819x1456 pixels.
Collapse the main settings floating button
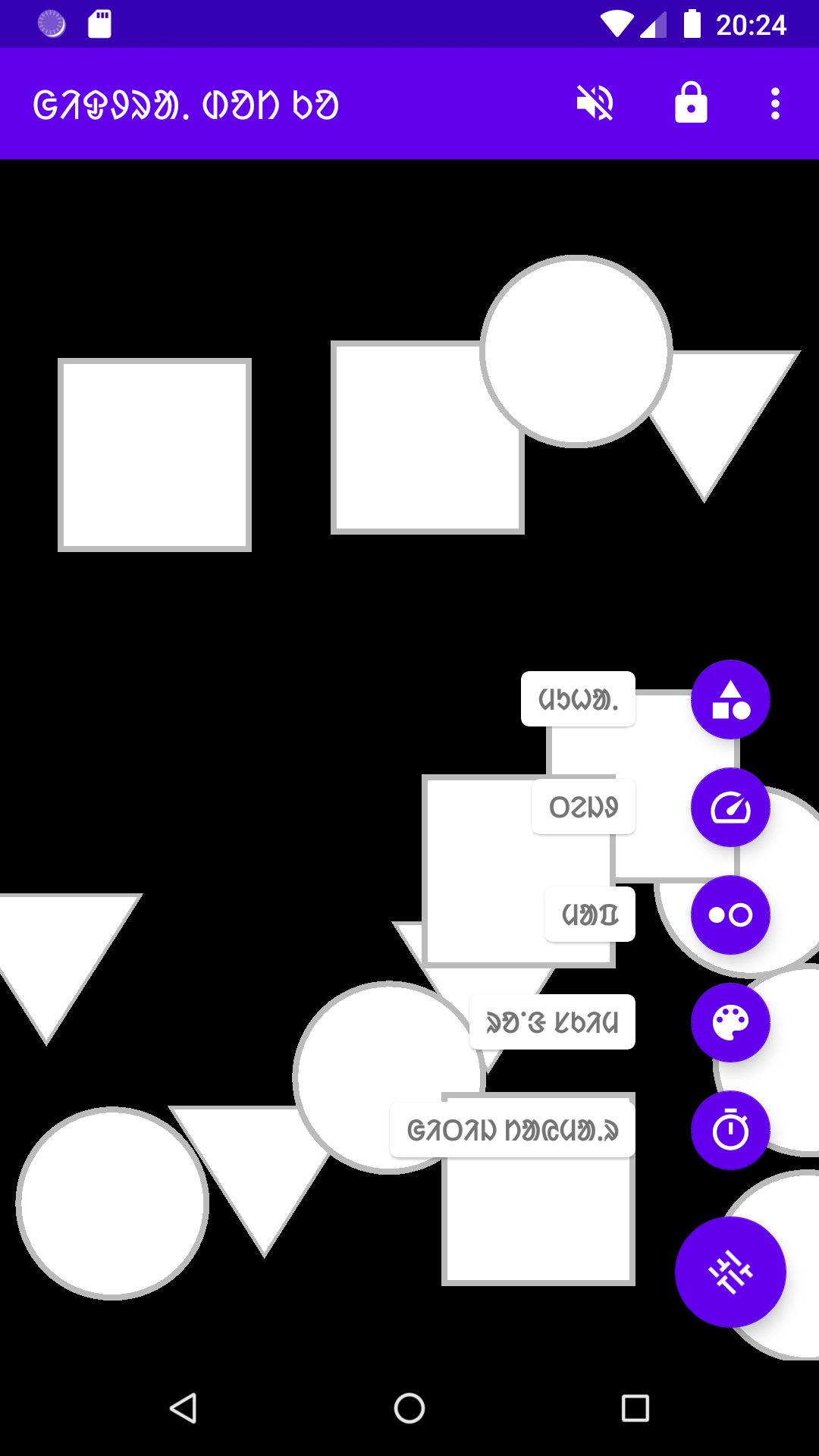click(730, 1272)
